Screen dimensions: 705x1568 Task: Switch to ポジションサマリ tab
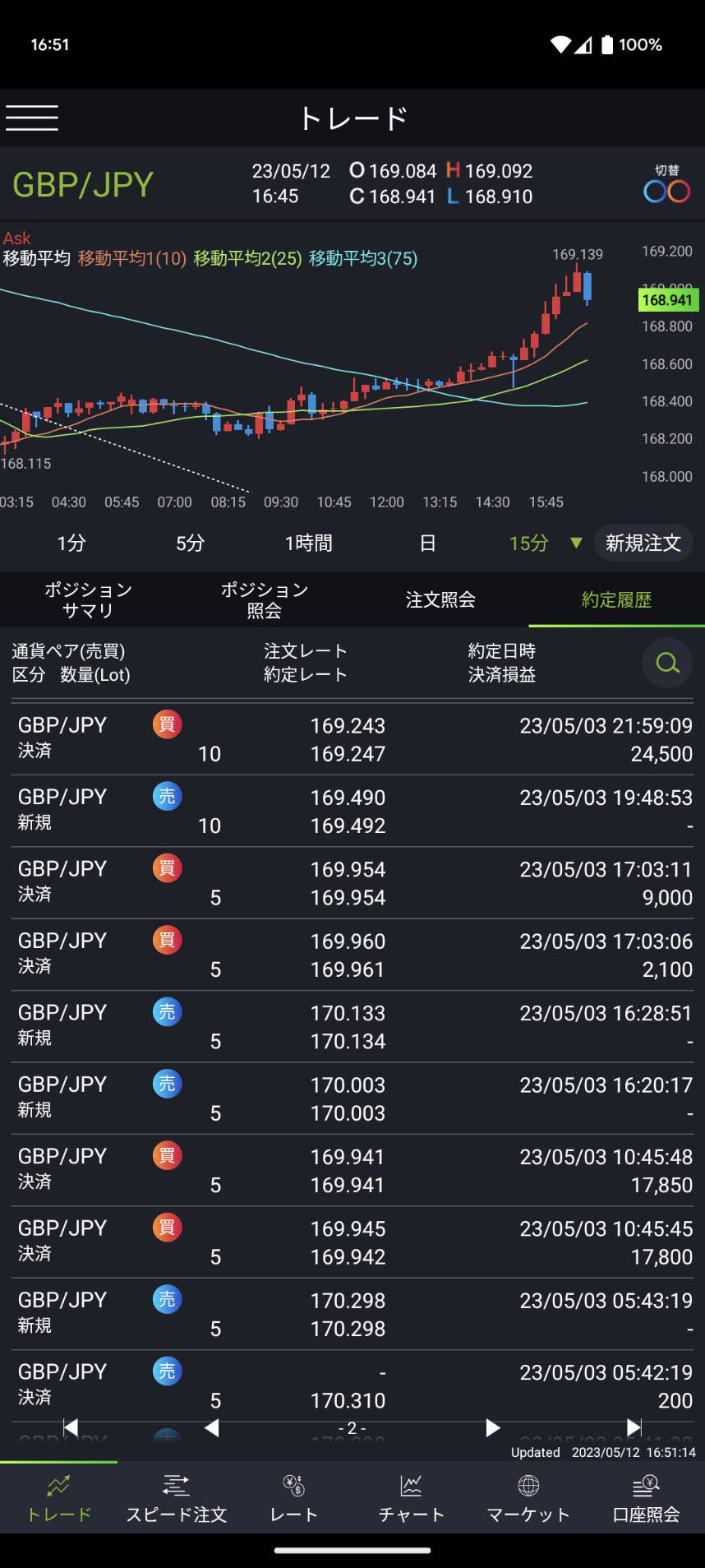[x=88, y=599]
